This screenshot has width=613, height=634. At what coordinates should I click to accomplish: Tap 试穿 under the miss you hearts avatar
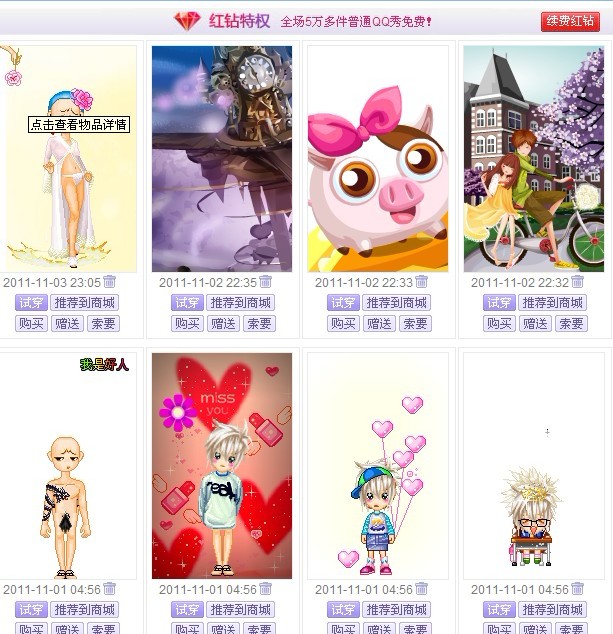(187, 610)
